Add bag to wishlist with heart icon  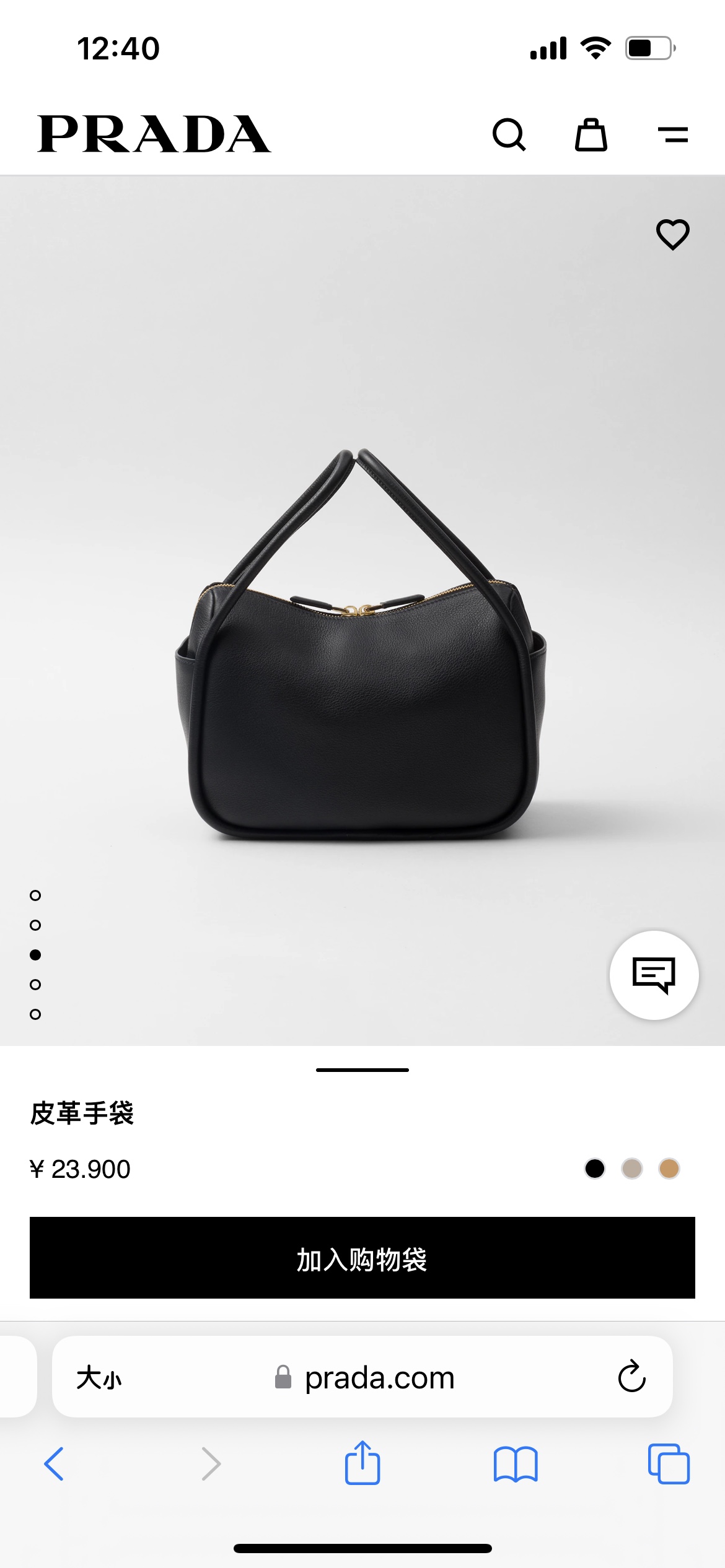tap(673, 234)
